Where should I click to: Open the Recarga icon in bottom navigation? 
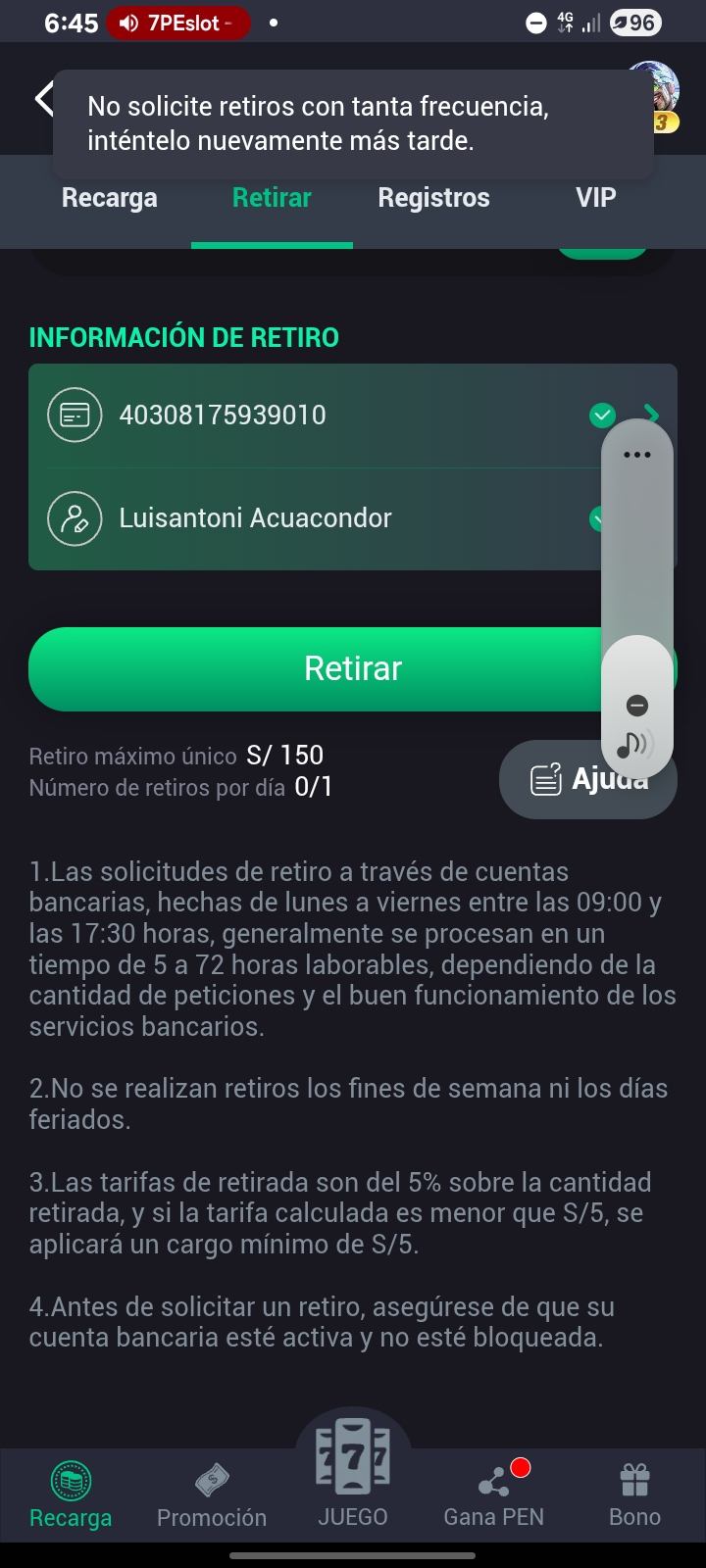pyautogui.click(x=70, y=1482)
